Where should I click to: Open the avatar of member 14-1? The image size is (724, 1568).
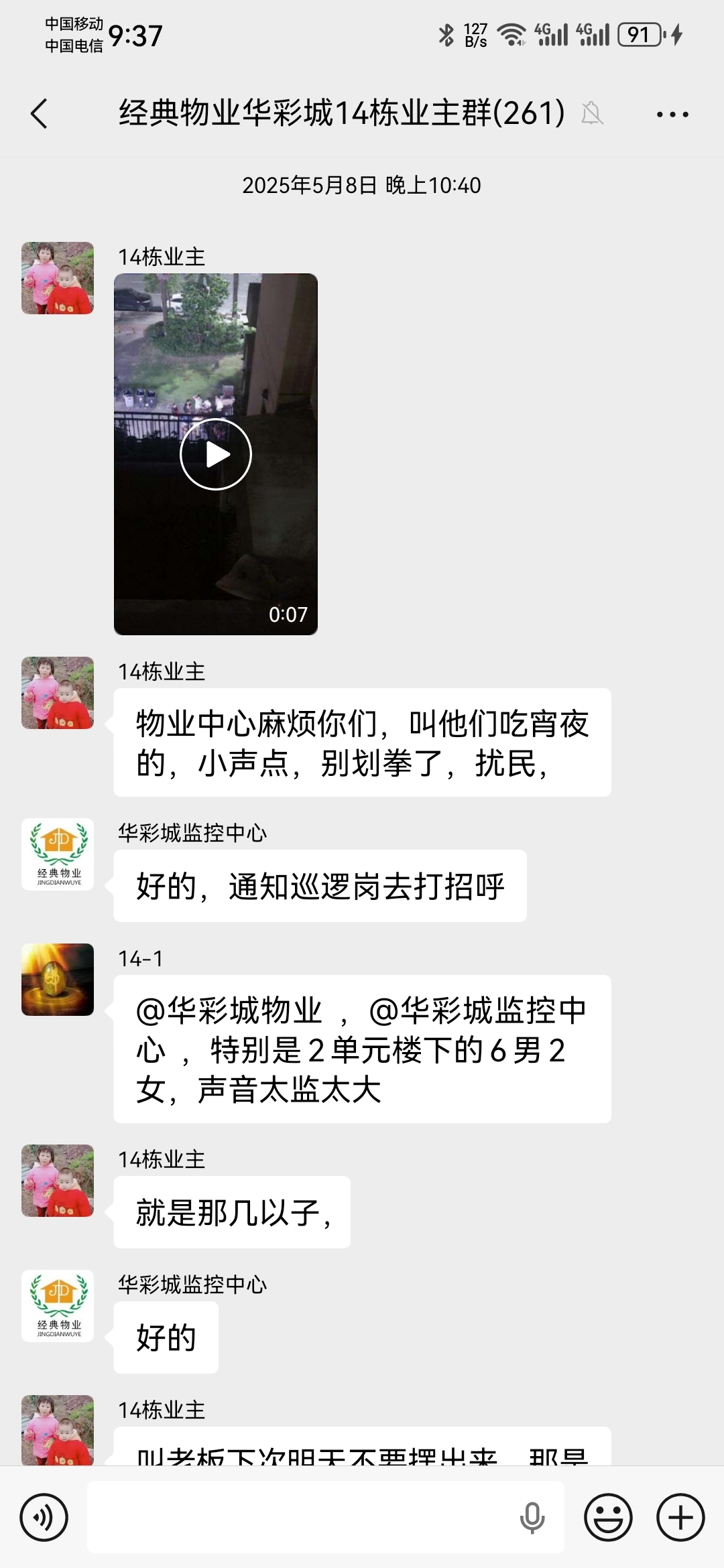tap(58, 980)
